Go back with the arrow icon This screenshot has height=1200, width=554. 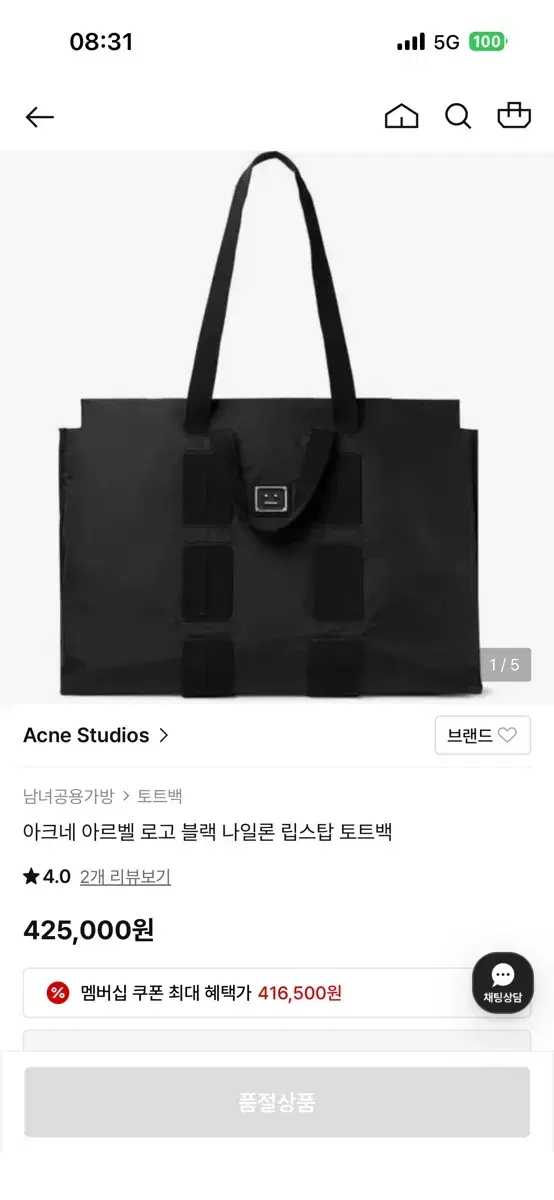tap(40, 117)
